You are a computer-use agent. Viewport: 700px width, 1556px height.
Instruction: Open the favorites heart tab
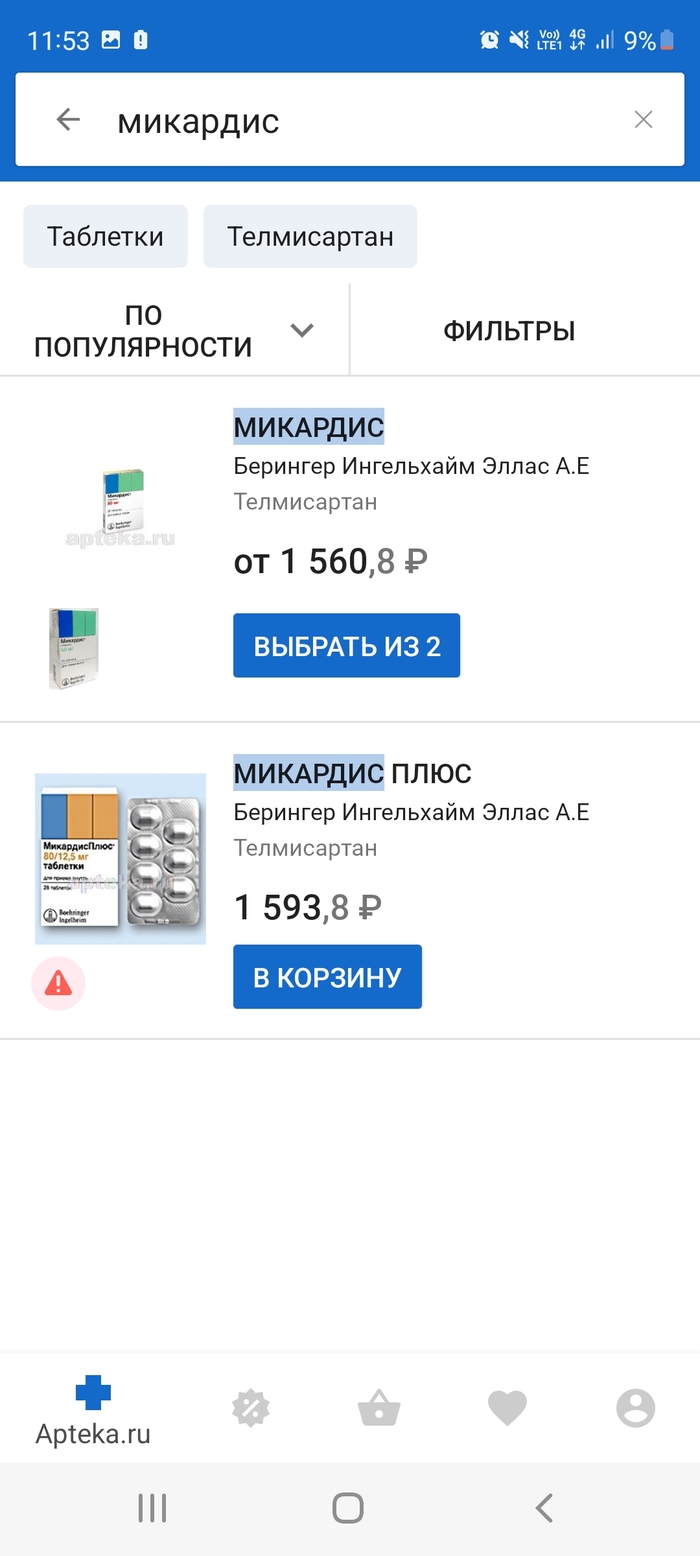click(x=507, y=1409)
